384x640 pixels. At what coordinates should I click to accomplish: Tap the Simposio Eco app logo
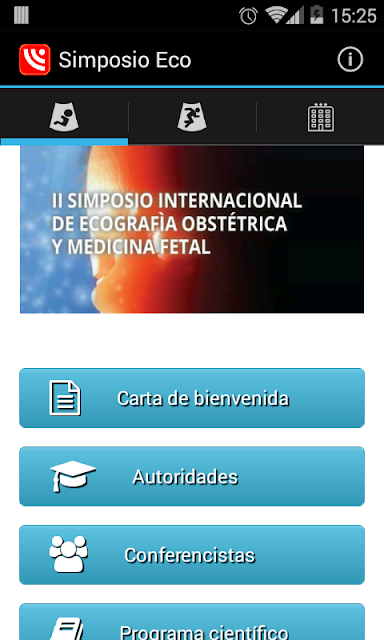pos(35,60)
